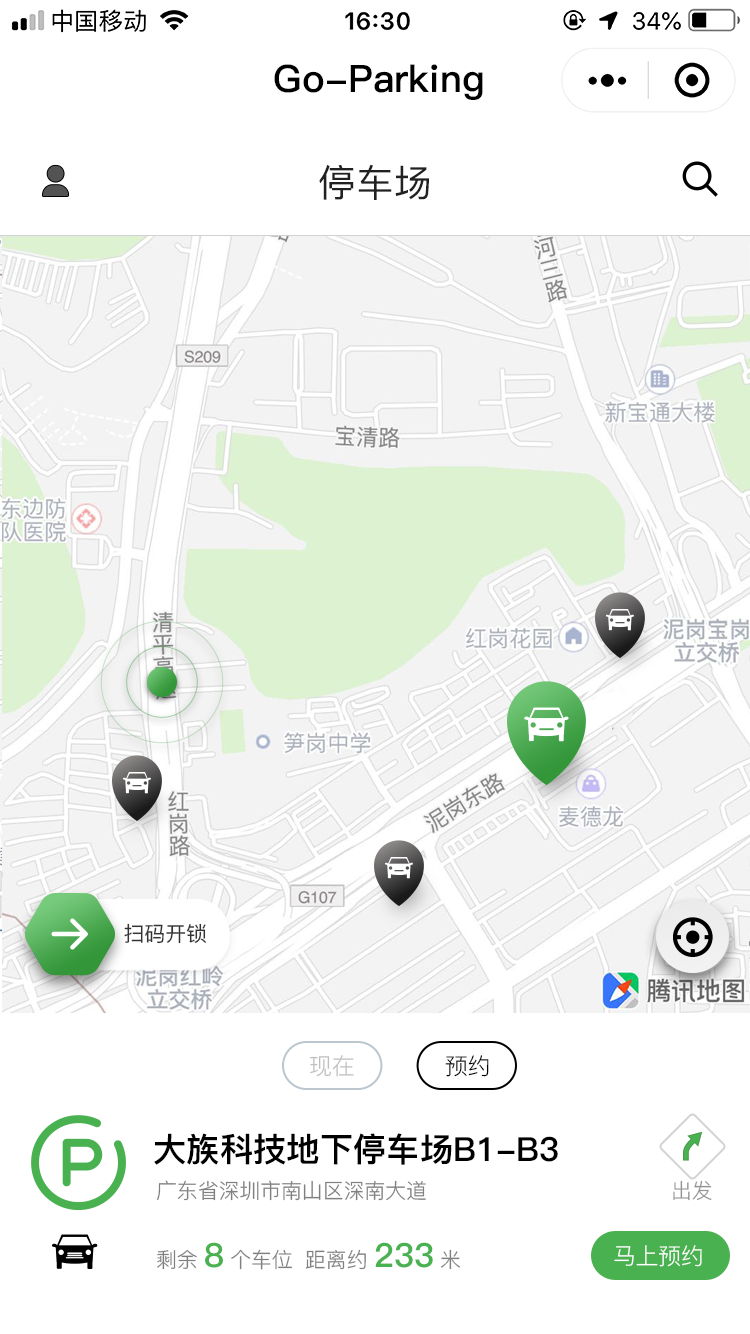
Task: Start navigation with 出发
Action: point(692,1157)
